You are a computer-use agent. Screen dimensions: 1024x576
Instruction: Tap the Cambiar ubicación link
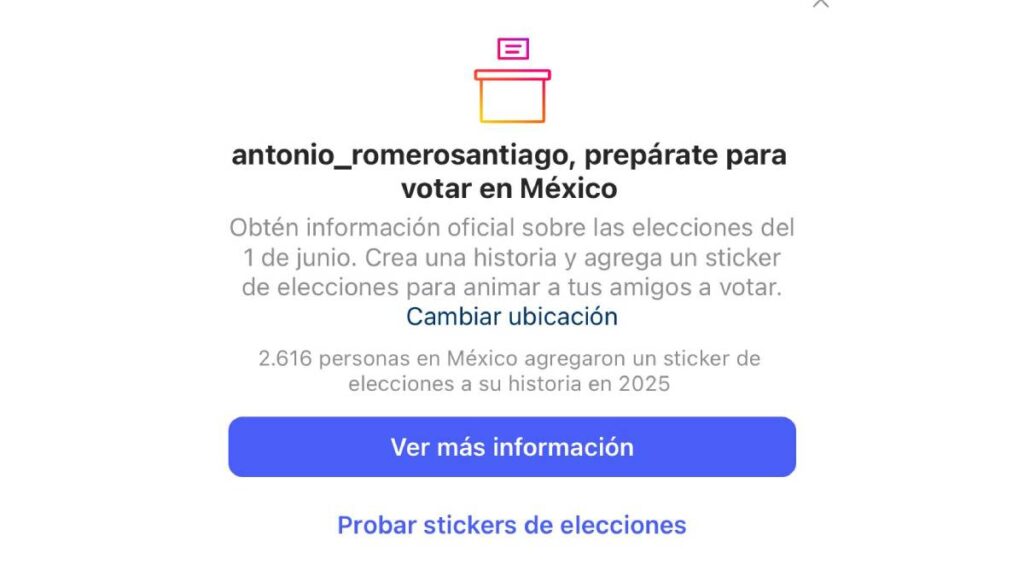click(511, 317)
